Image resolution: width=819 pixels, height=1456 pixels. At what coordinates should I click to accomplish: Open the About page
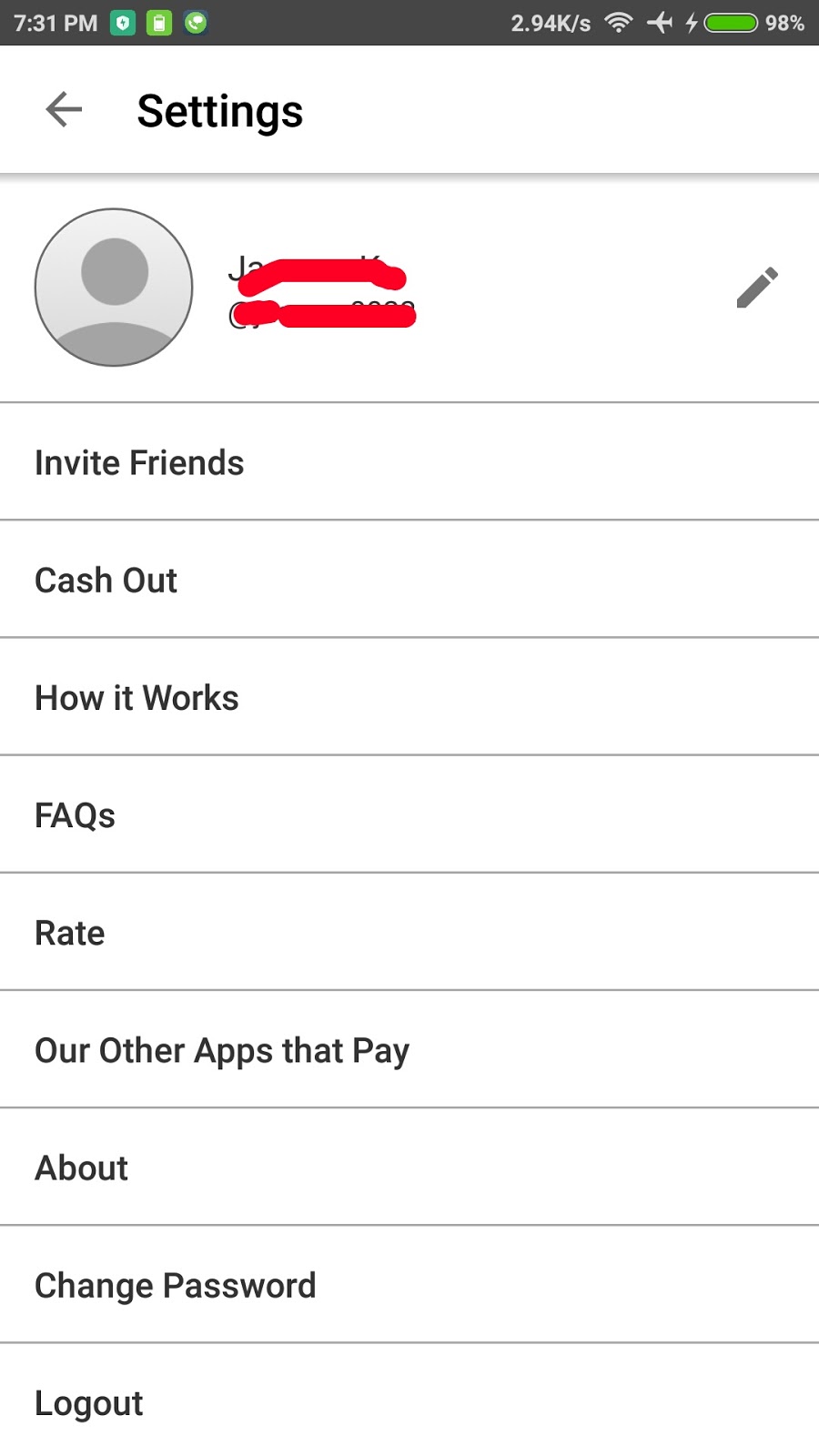[x=82, y=1168]
